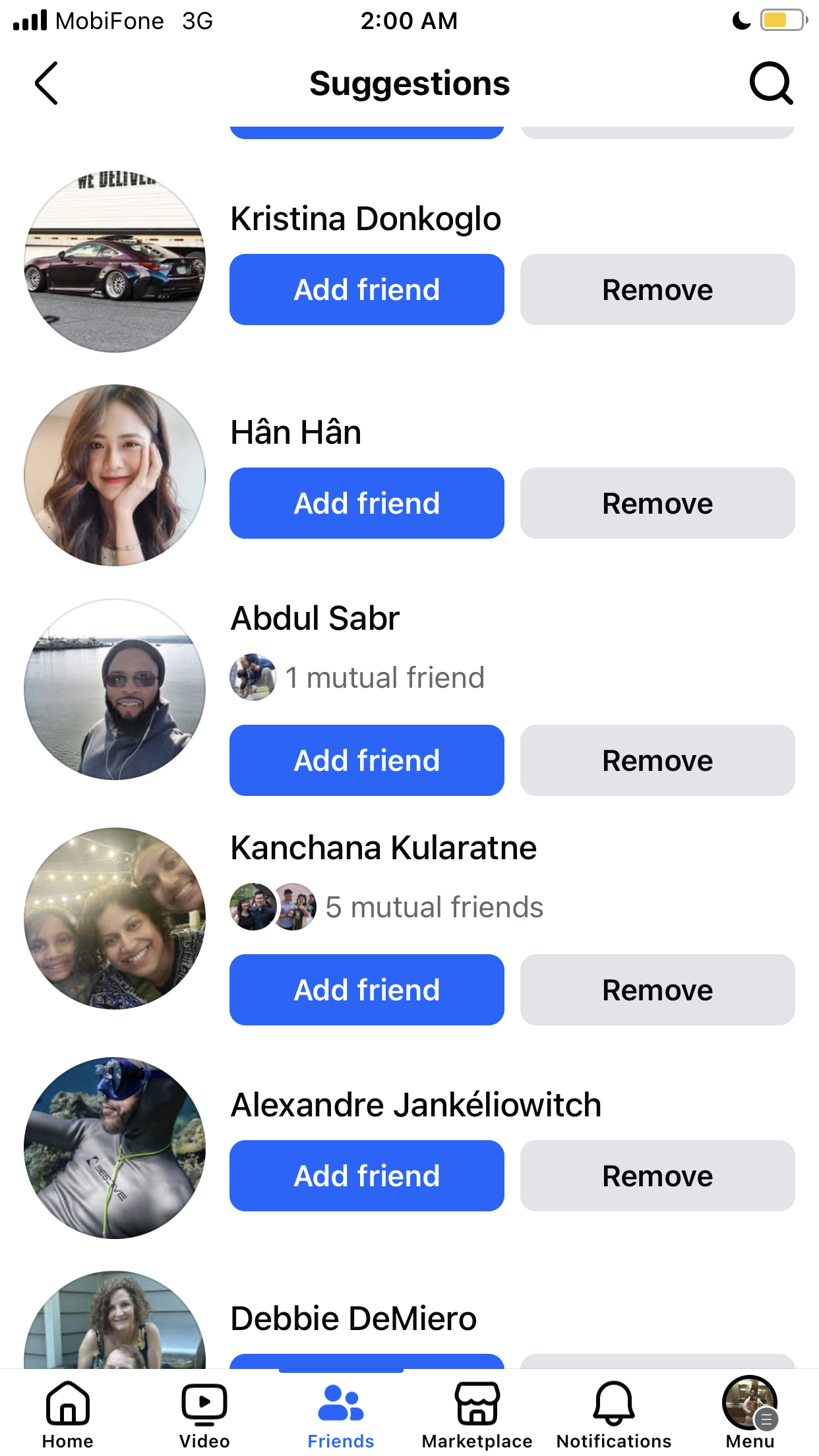Add Alexandre Jankéliowitch as friend
Image resolution: width=819 pixels, height=1456 pixels.
(x=367, y=1176)
